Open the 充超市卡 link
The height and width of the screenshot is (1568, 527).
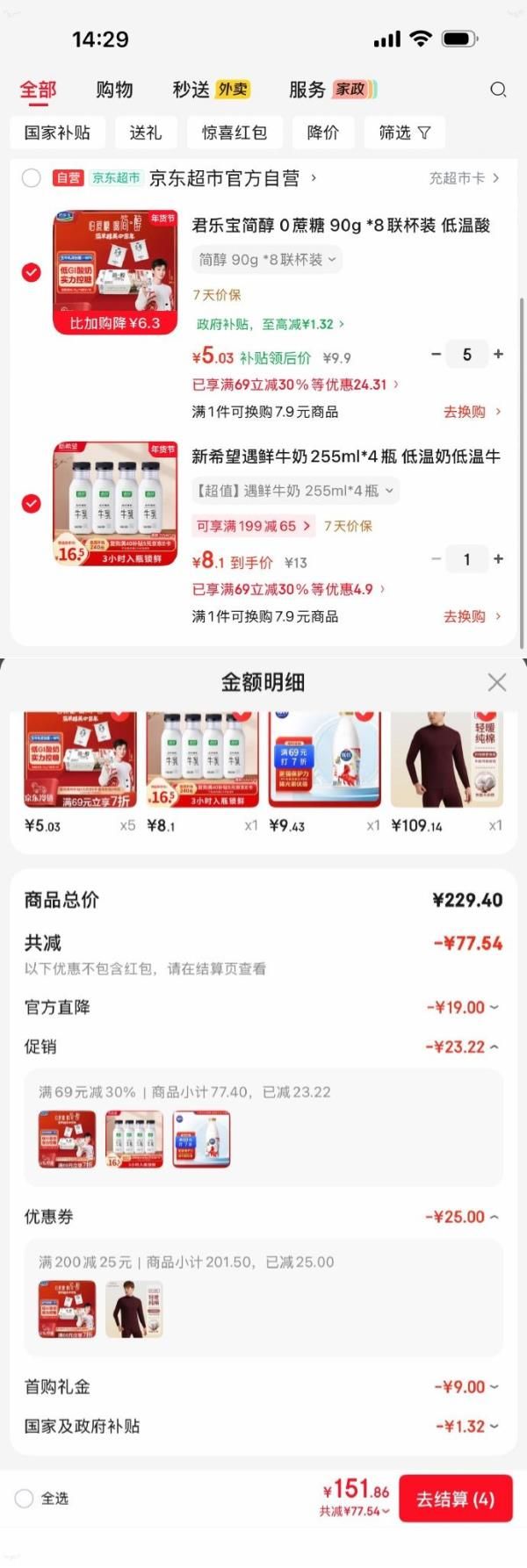click(464, 178)
